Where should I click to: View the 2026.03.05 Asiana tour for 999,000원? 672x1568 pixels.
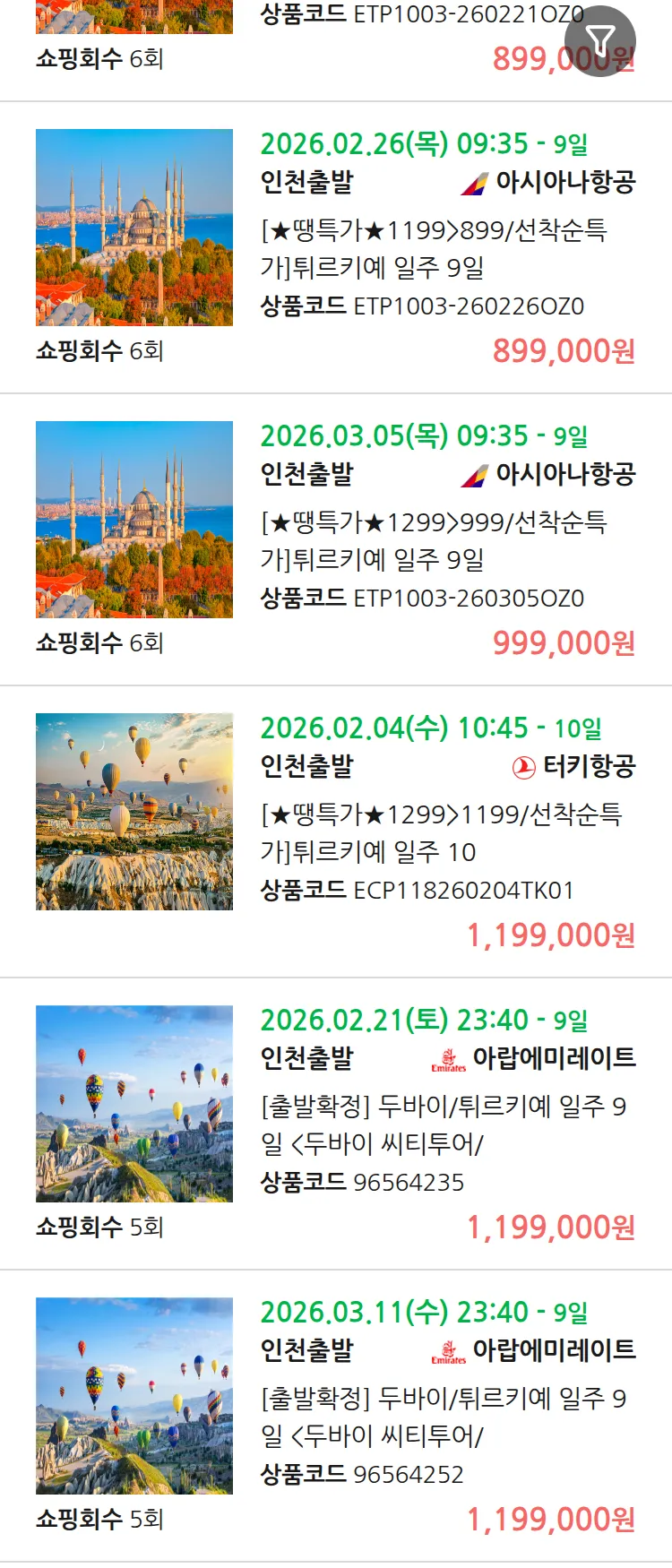(434, 540)
